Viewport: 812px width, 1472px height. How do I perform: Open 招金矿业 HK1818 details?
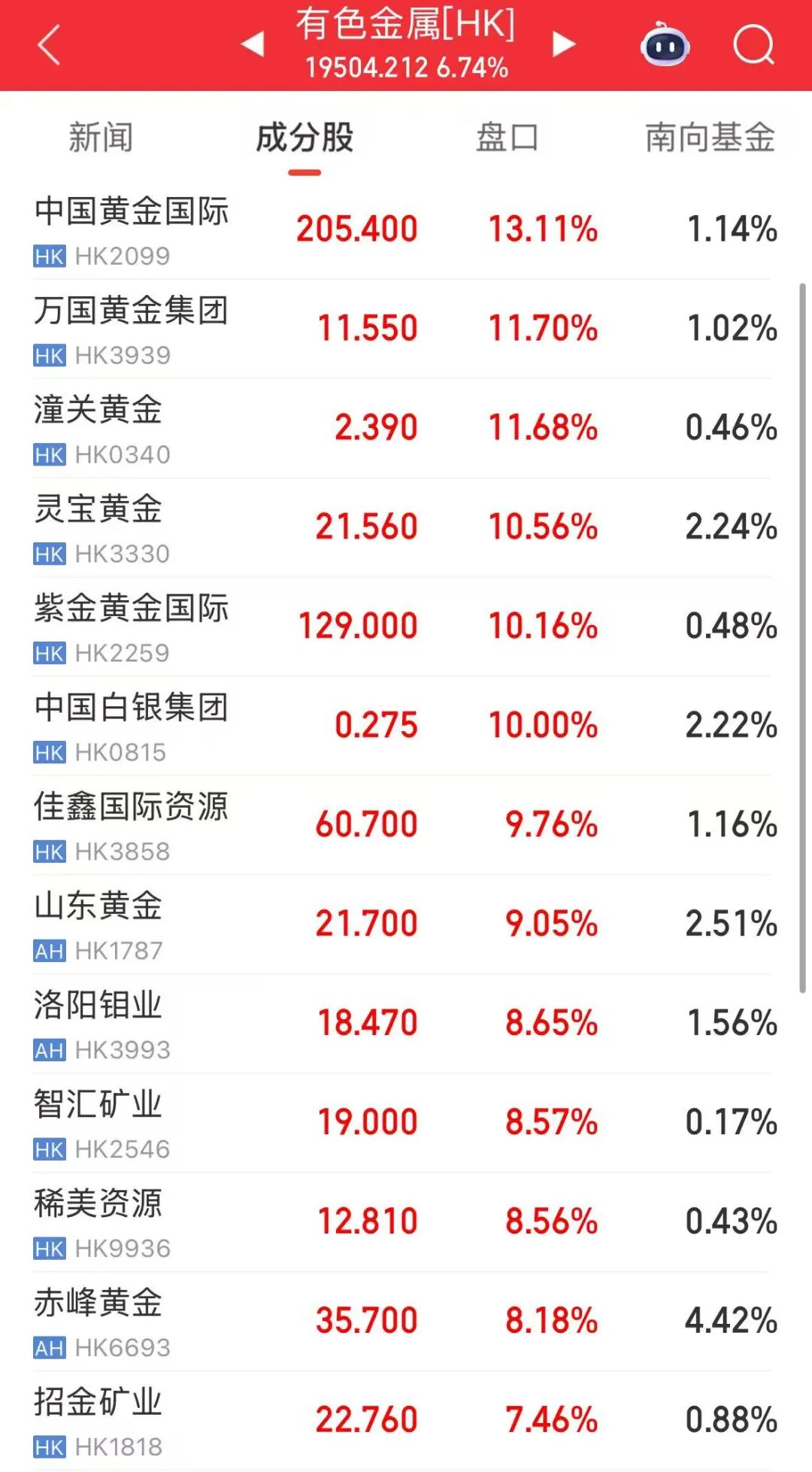pos(406,1422)
